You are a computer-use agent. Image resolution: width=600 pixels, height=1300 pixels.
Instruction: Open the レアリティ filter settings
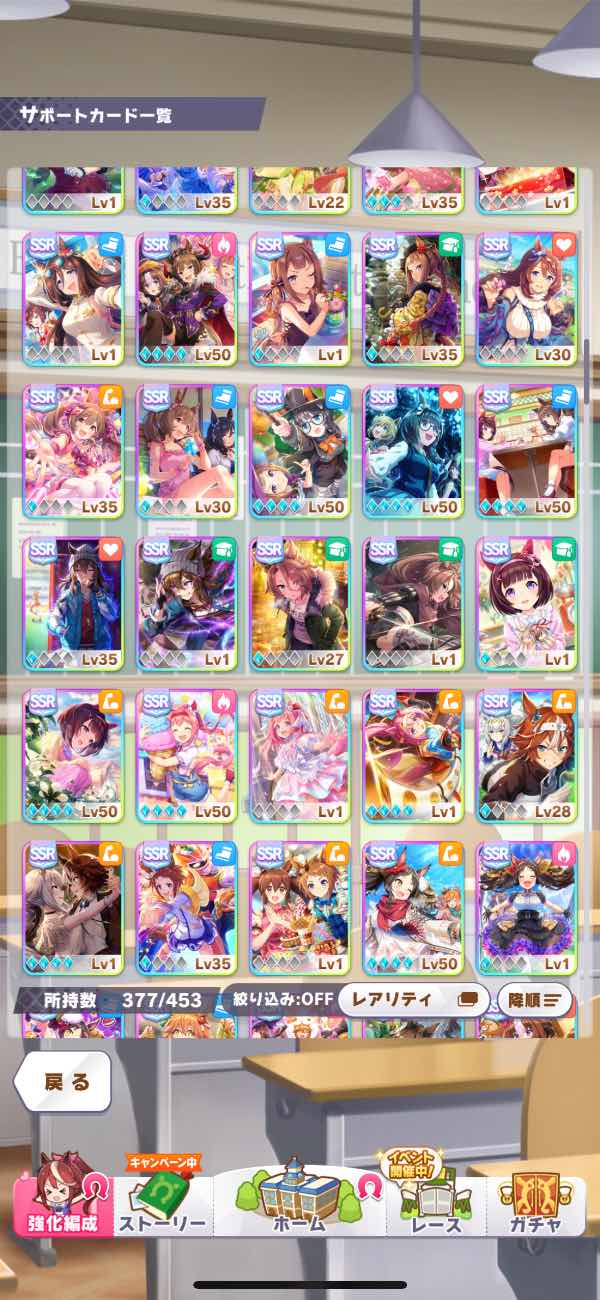coord(413,998)
